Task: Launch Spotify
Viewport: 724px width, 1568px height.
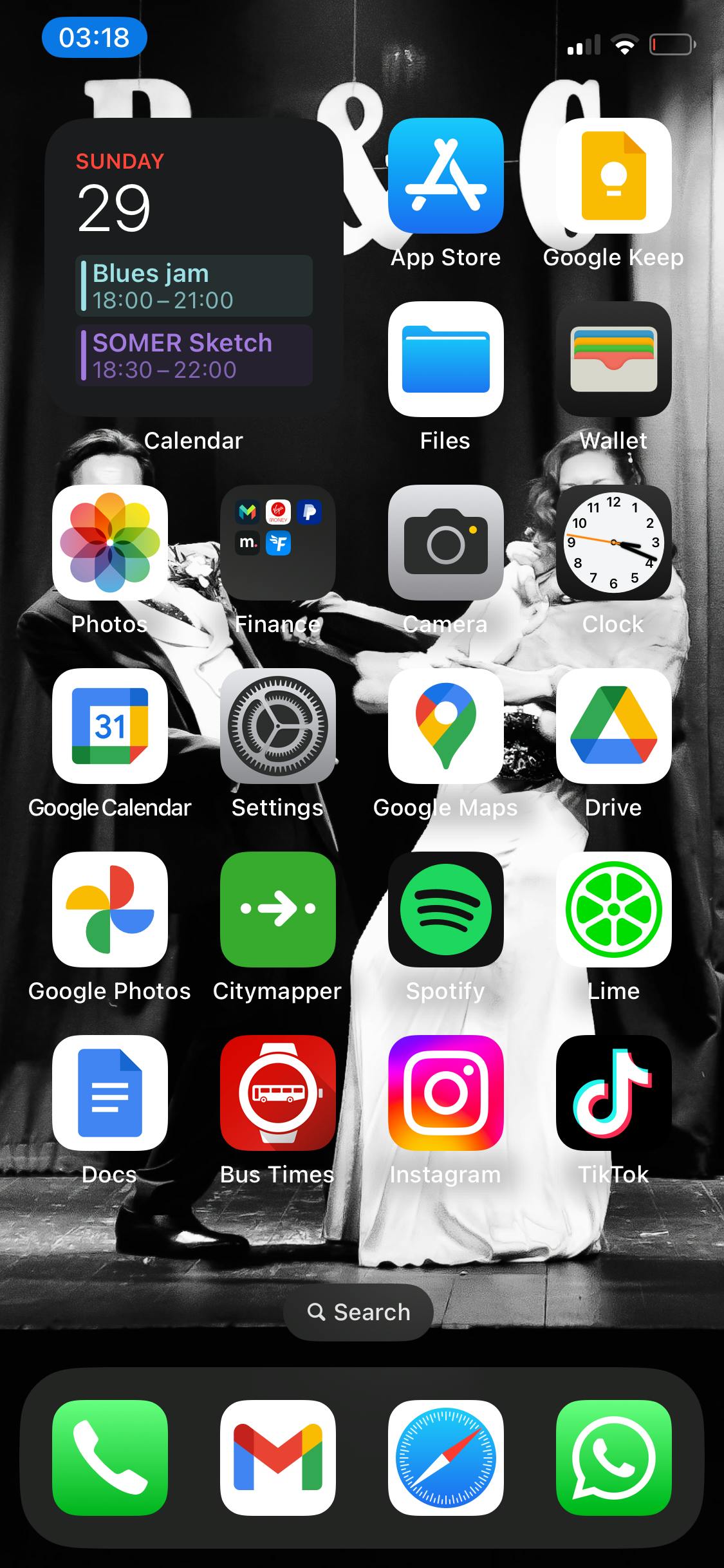Action: 445,910
